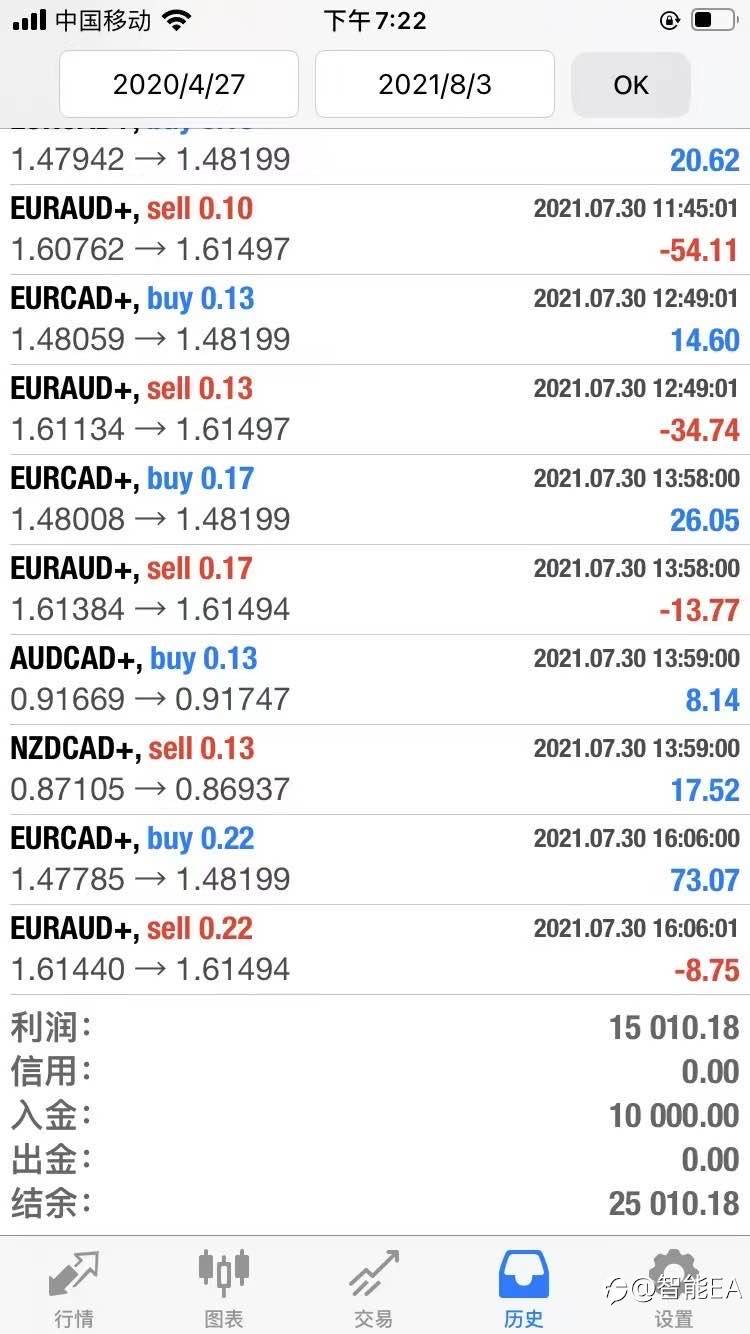Open the NZDCAD+ sell 0.13 trade
The height and width of the screenshot is (1334, 750).
(375, 770)
